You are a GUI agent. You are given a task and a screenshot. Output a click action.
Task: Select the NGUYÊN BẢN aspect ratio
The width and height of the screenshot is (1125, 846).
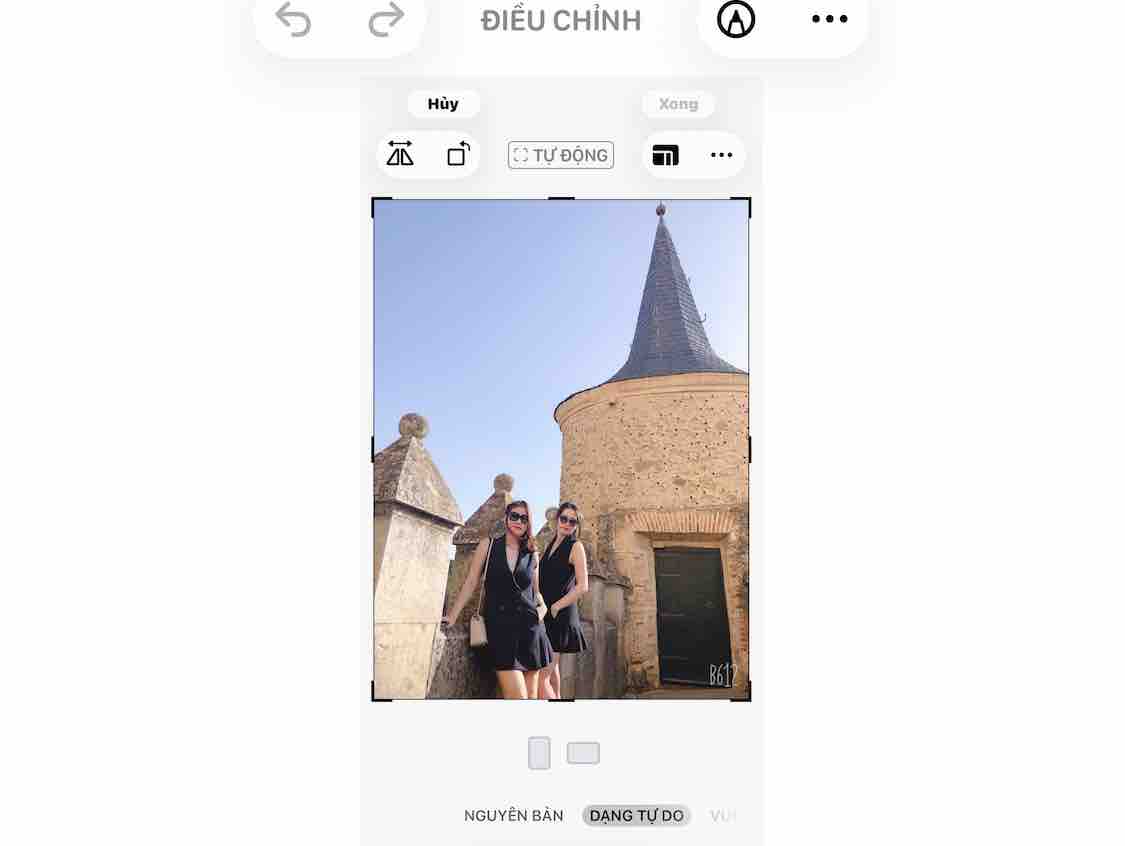click(513, 816)
